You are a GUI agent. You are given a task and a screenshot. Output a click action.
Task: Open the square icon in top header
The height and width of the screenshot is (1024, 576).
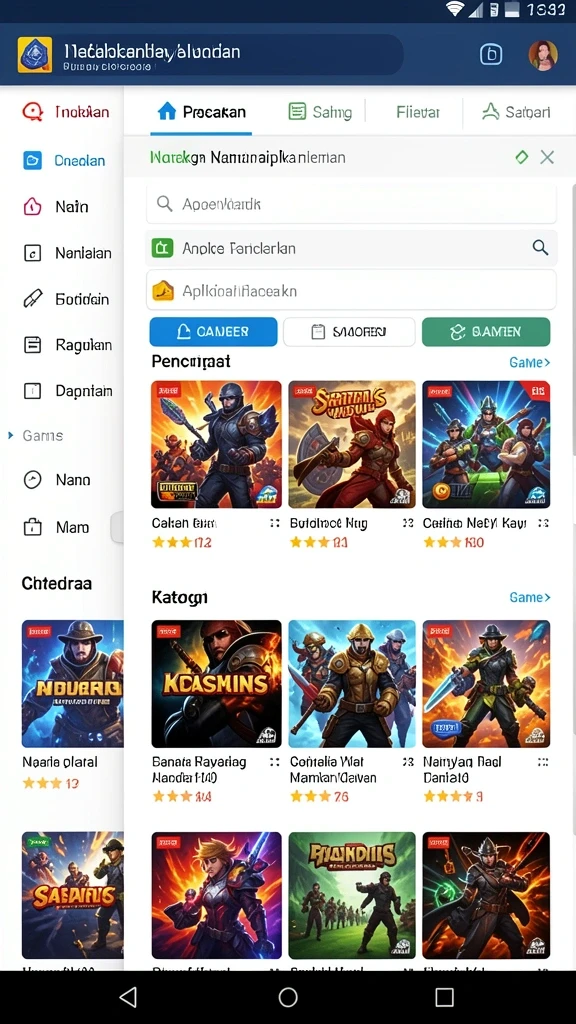491,55
